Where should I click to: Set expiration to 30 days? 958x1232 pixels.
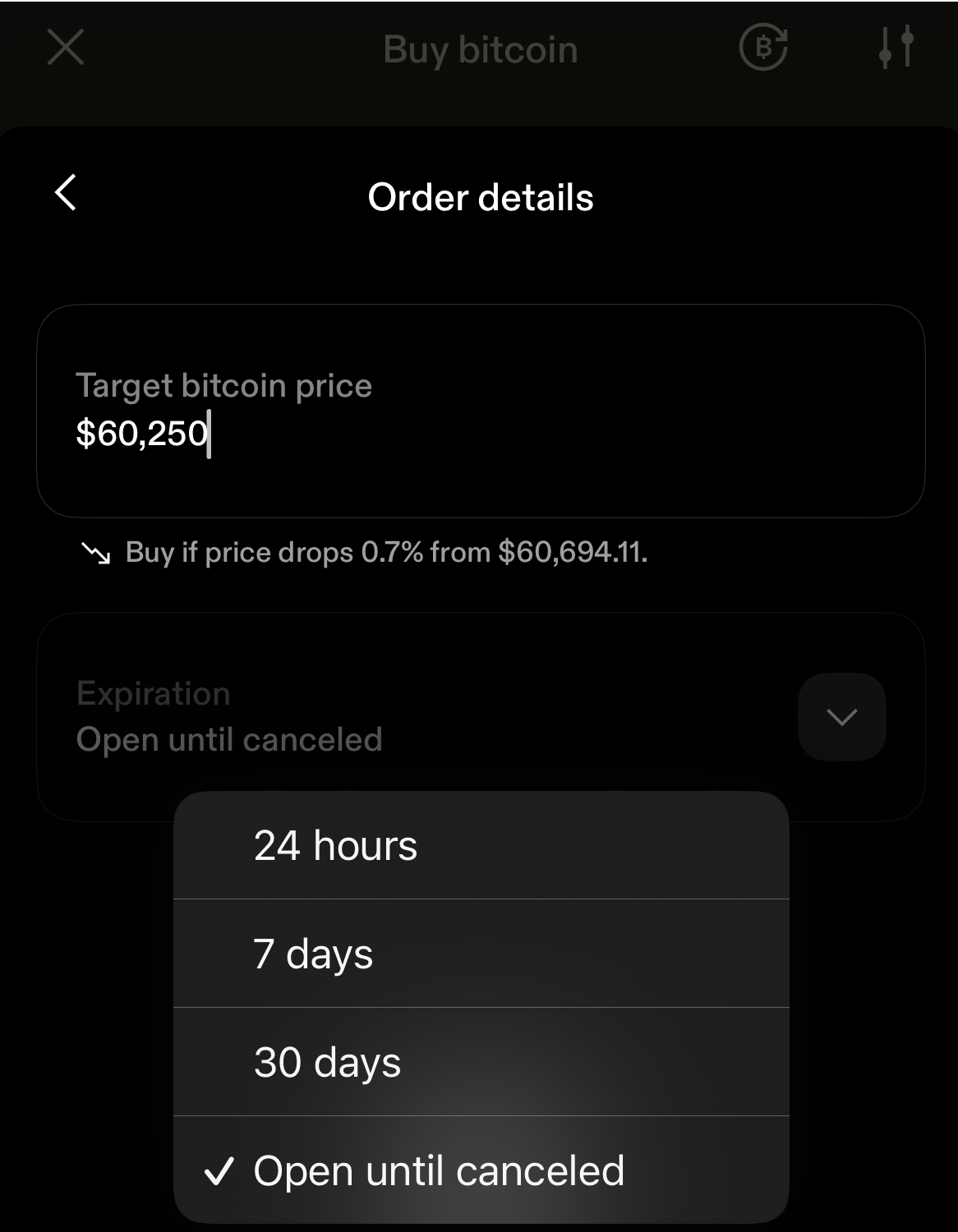[481, 1062]
